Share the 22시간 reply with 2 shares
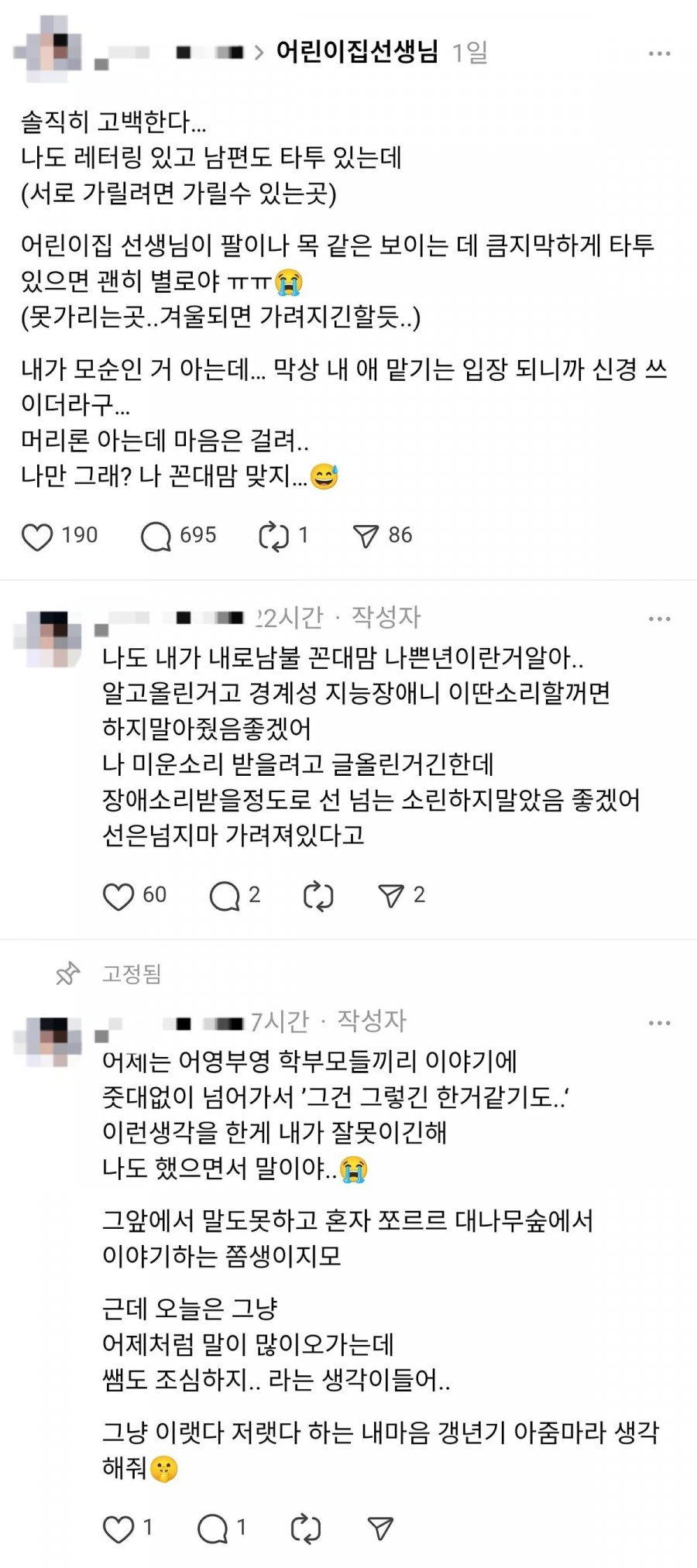The height and width of the screenshot is (1568, 697). [390, 896]
